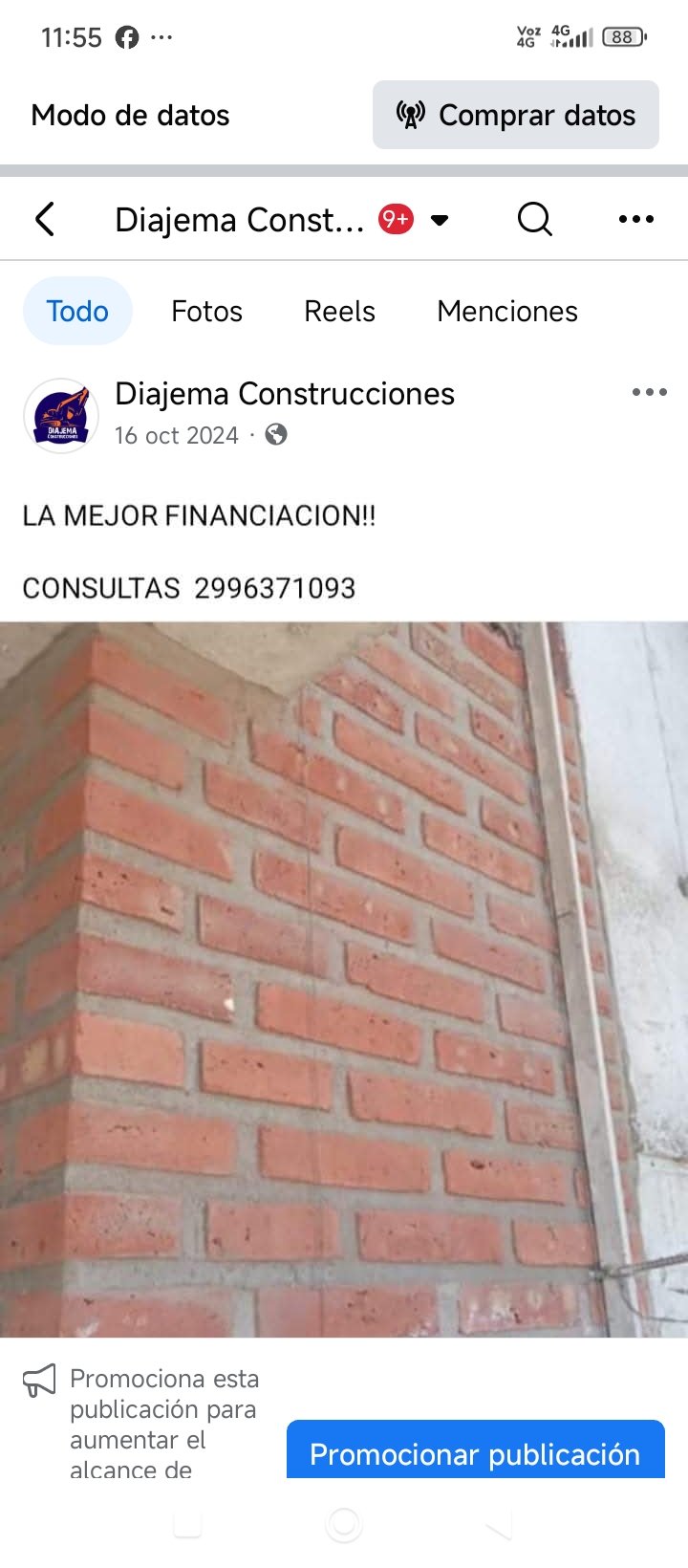Screen dimensions: 688x1568
Task: Switch to the Menciones tab
Action: pyautogui.click(x=507, y=311)
